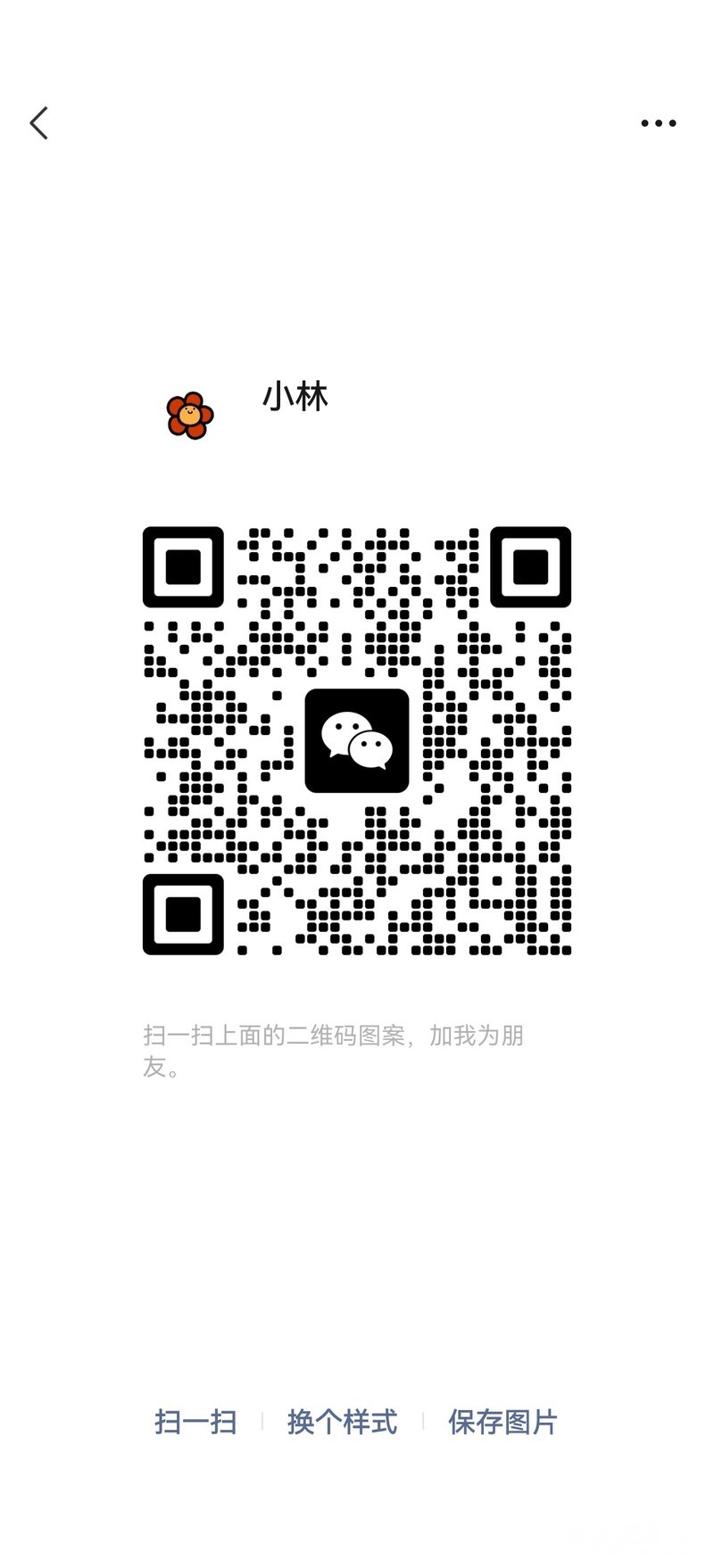This screenshot has width=714, height=1568.
Task: Go back using the top-left arrow
Action: pyautogui.click(x=38, y=123)
